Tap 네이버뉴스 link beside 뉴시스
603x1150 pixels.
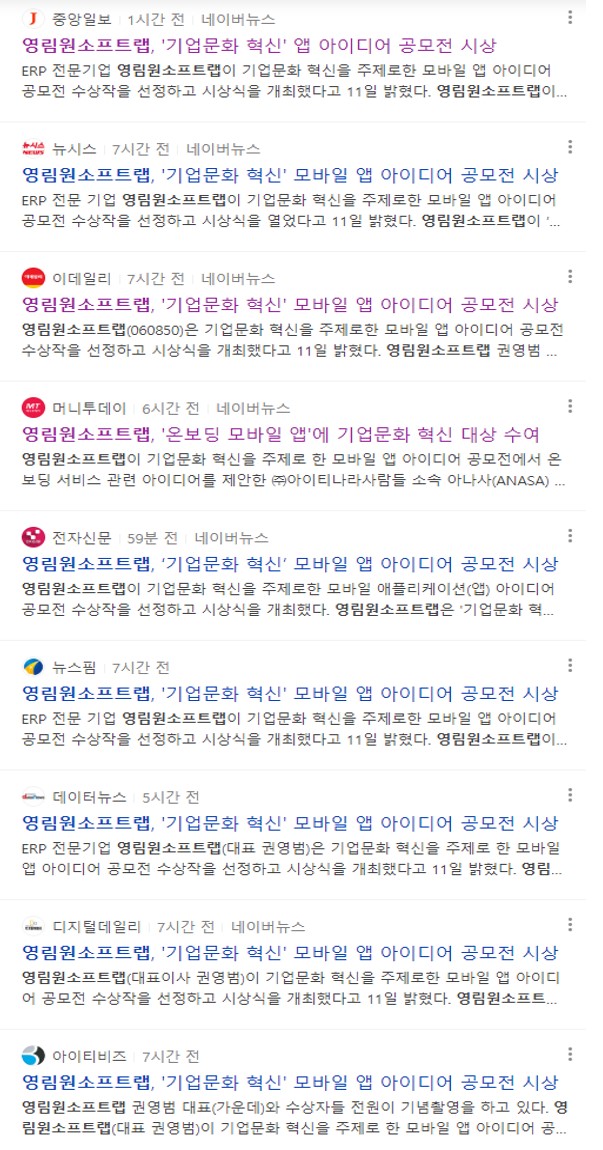(x=223, y=148)
